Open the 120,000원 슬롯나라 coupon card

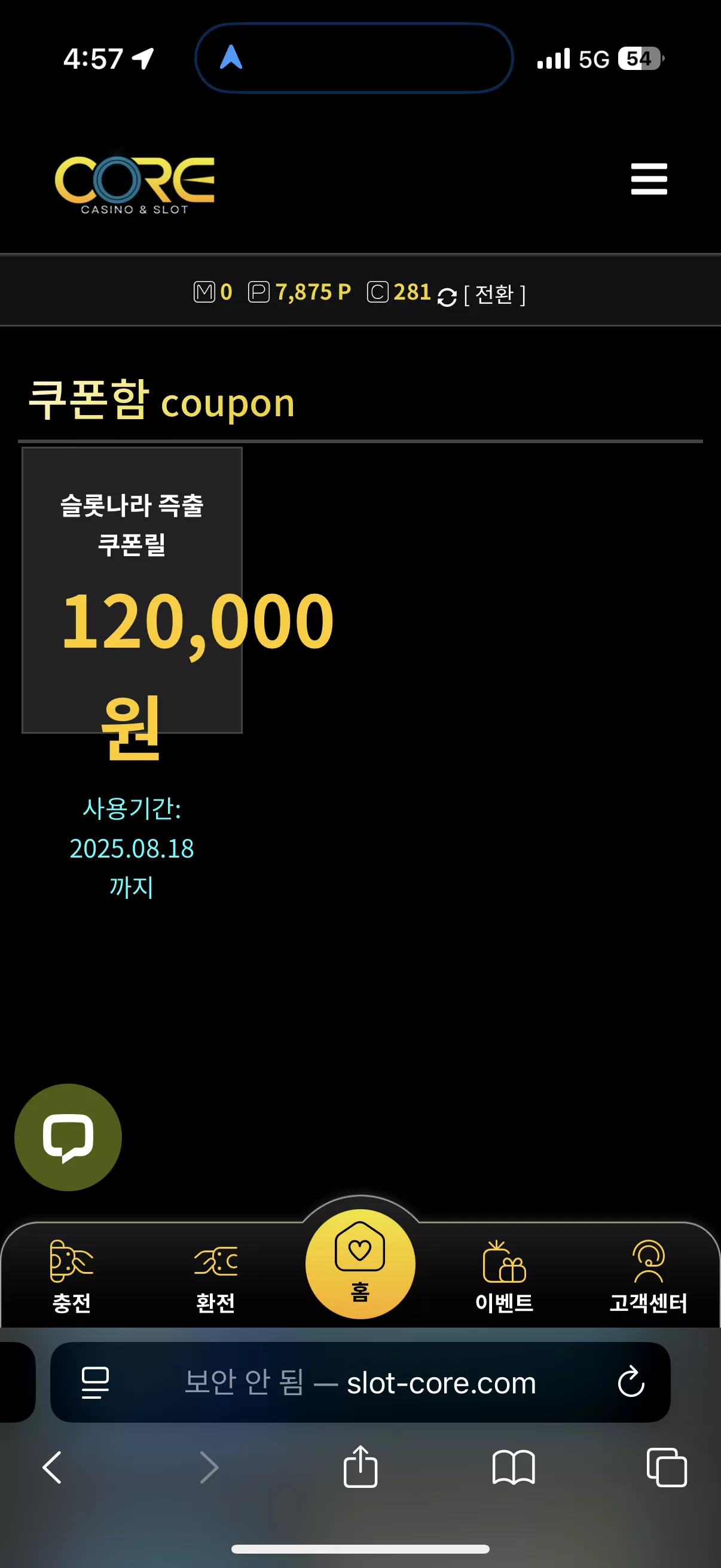tap(132, 590)
